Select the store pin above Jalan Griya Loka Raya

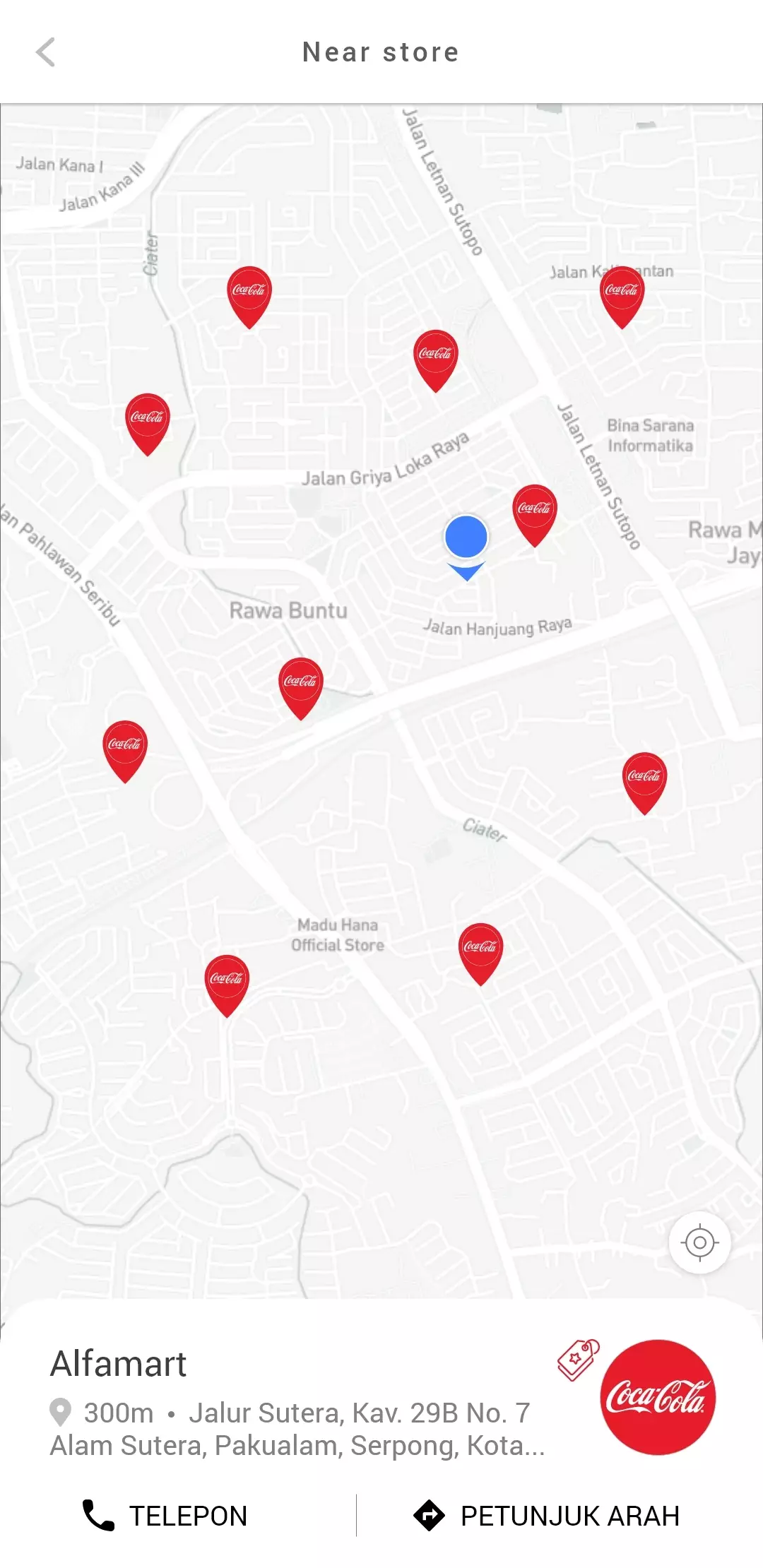tap(435, 360)
